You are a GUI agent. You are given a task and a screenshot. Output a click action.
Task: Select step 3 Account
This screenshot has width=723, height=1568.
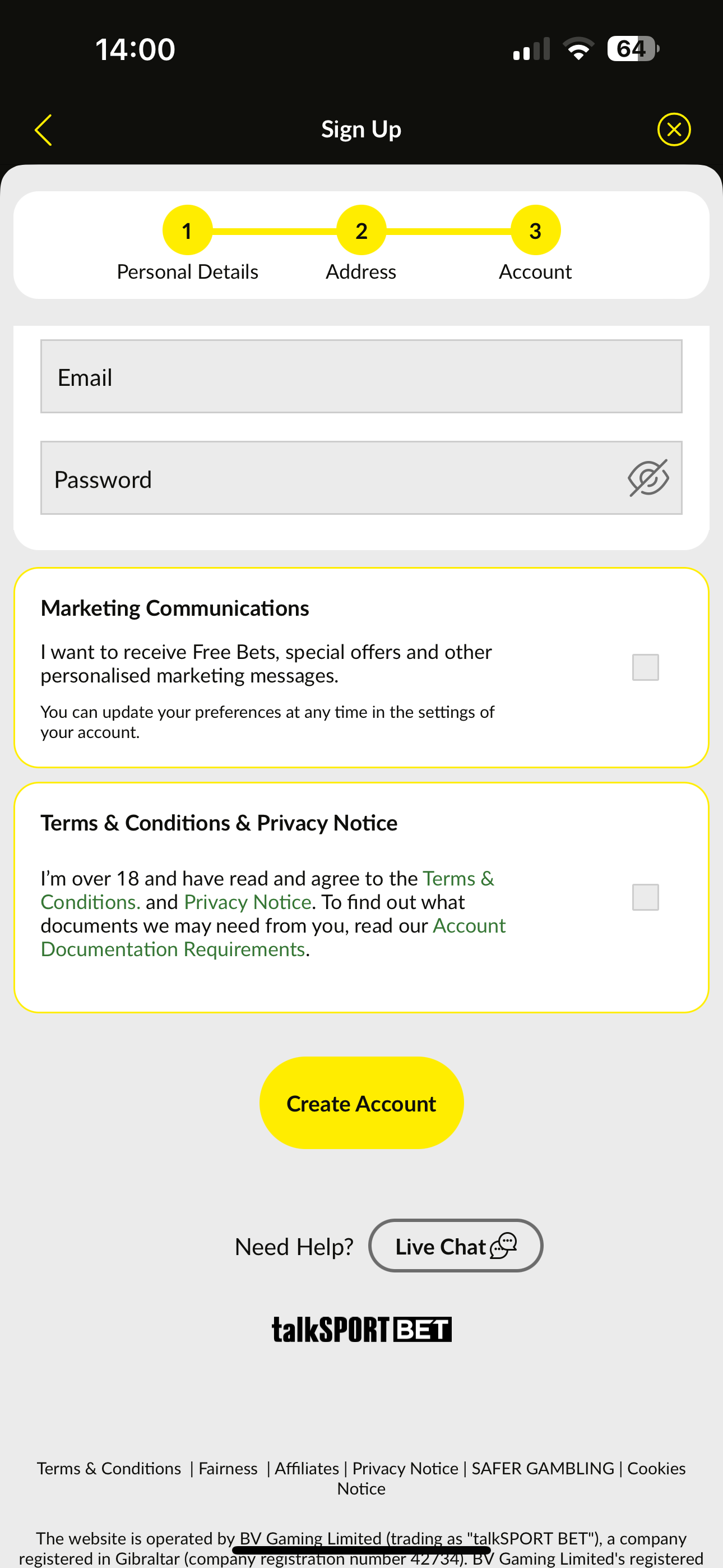(534, 230)
